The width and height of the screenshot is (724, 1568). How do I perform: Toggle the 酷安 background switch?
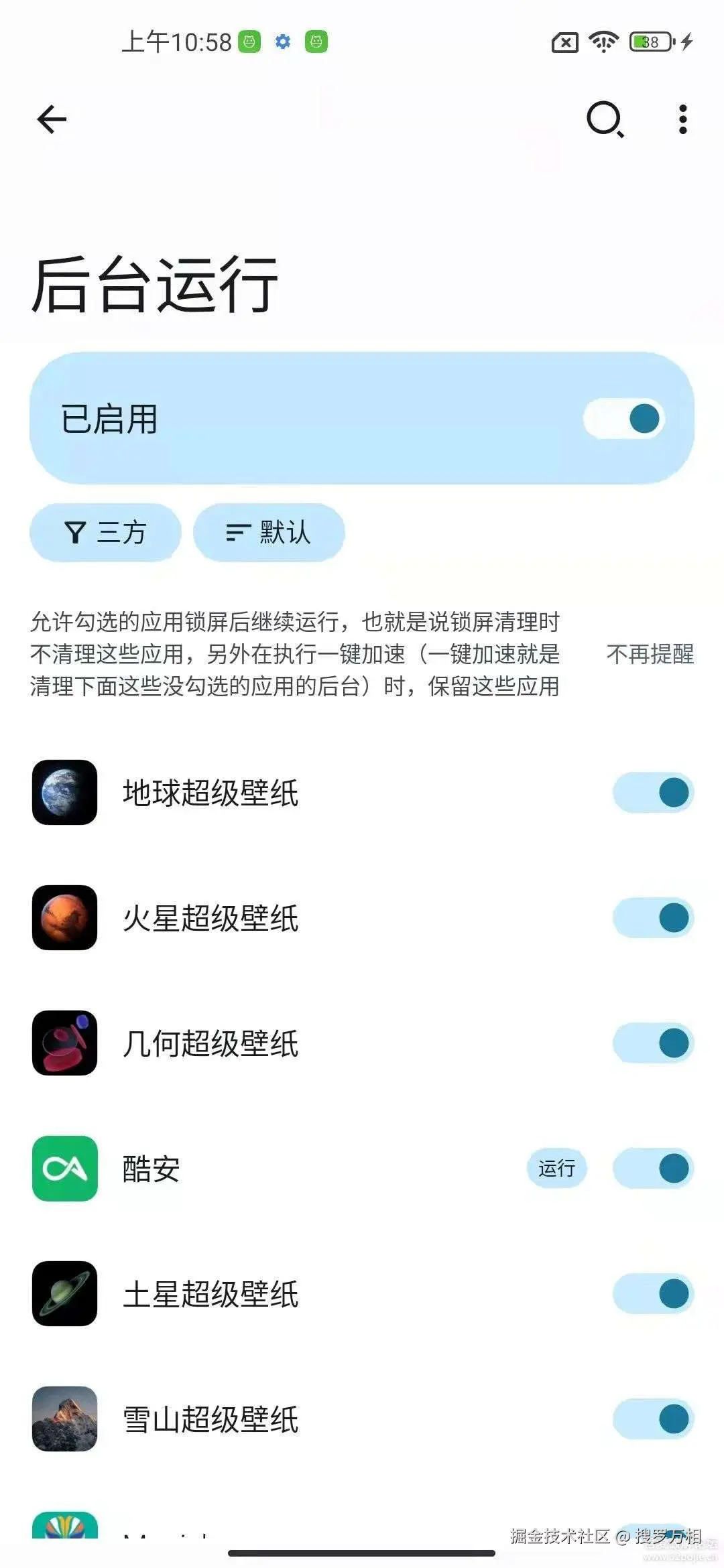[x=653, y=1169]
